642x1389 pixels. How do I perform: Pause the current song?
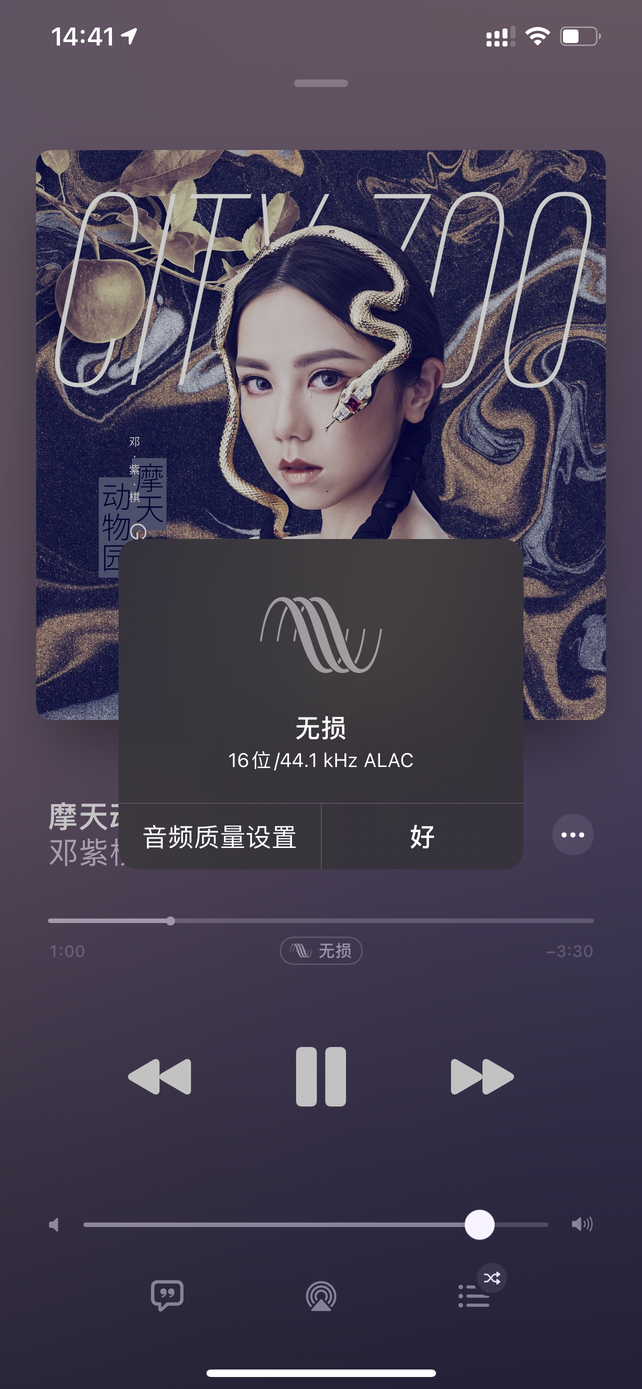(x=321, y=1077)
